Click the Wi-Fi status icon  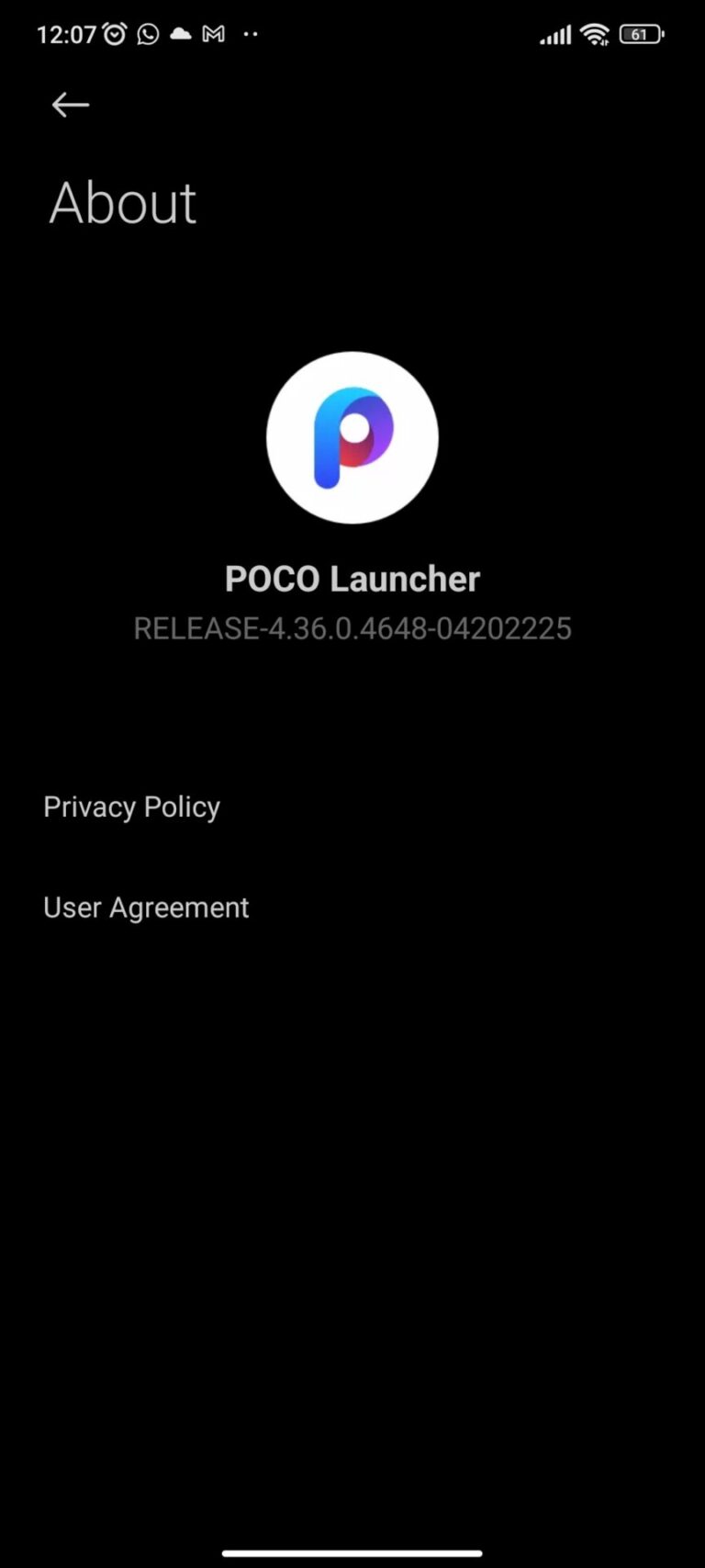click(x=594, y=33)
